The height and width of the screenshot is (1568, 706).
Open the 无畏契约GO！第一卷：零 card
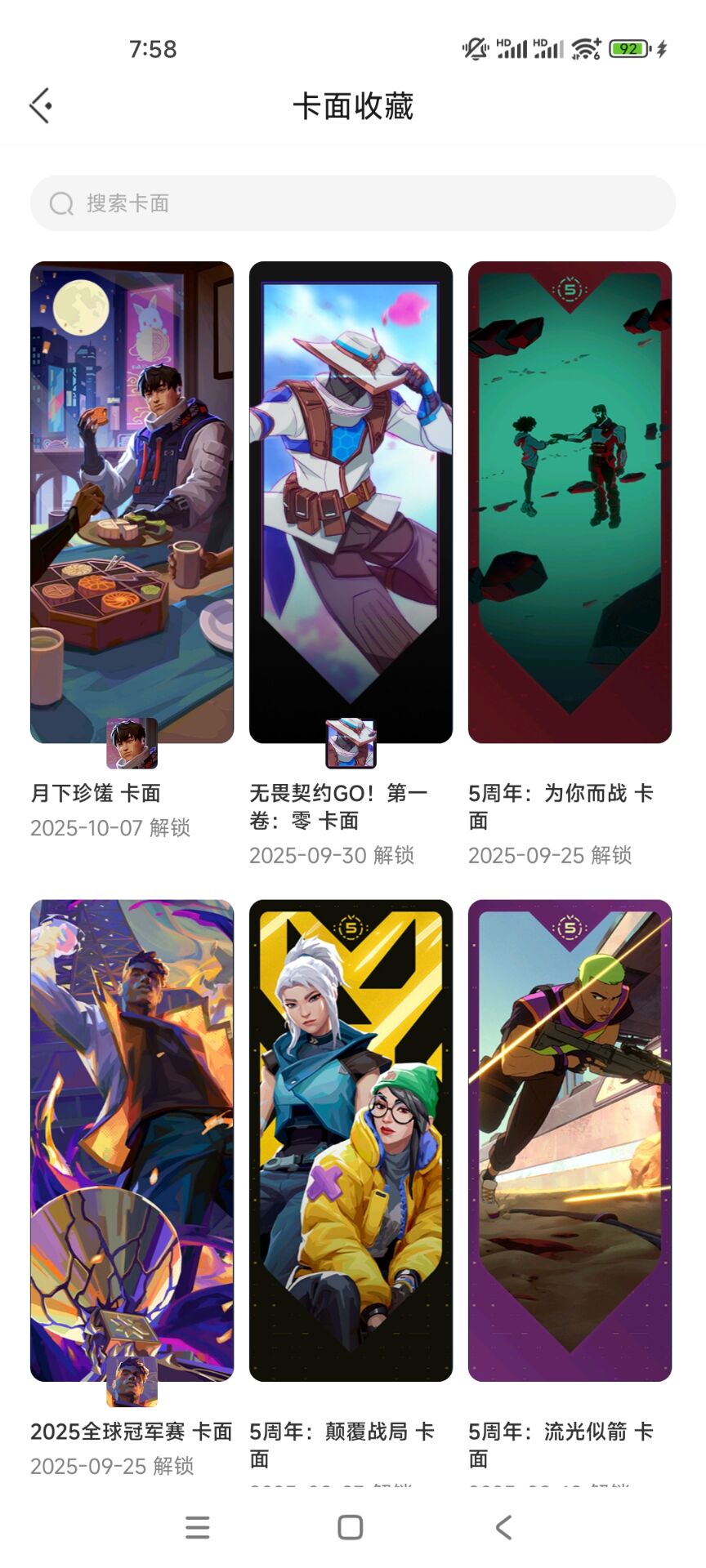pos(351,502)
